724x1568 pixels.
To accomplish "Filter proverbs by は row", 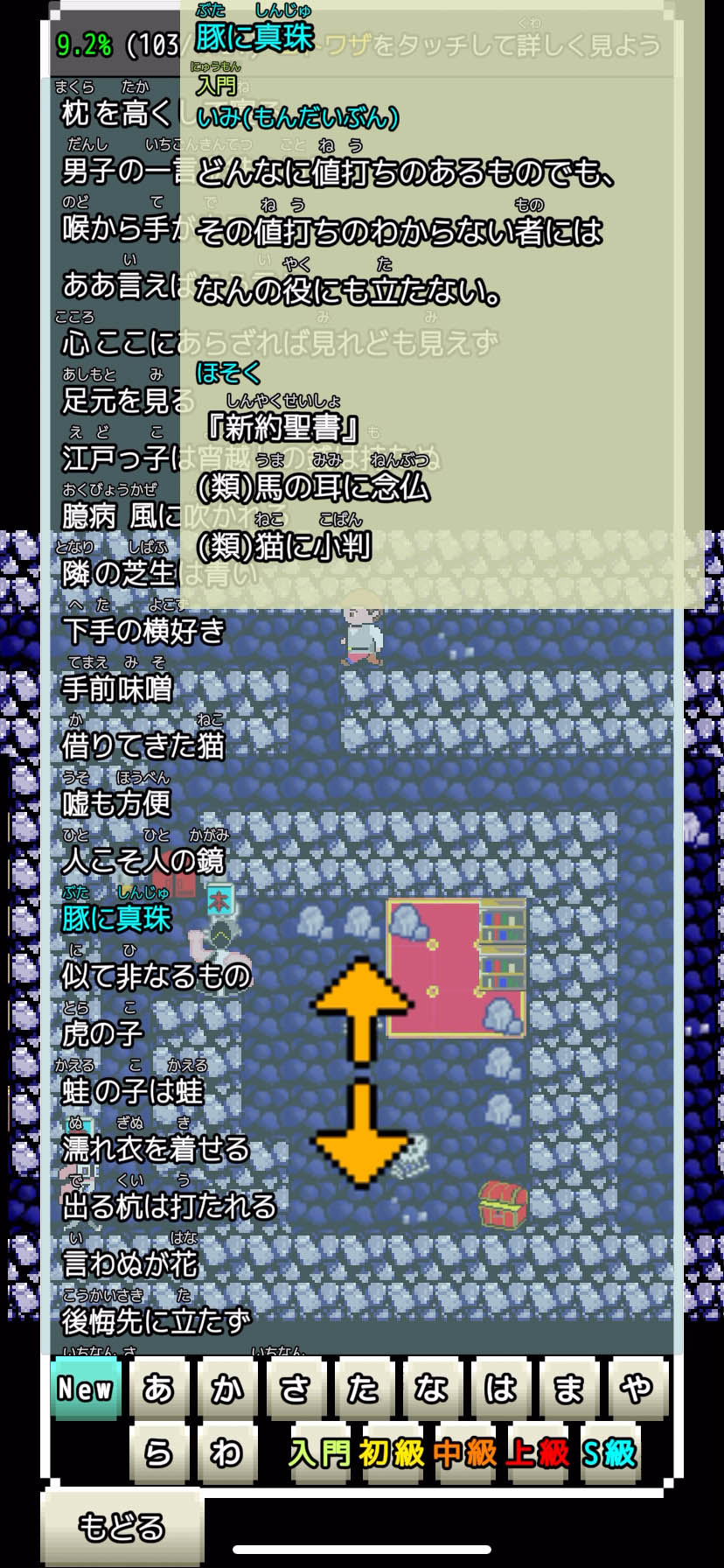I will pyautogui.click(x=501, y=1388).
